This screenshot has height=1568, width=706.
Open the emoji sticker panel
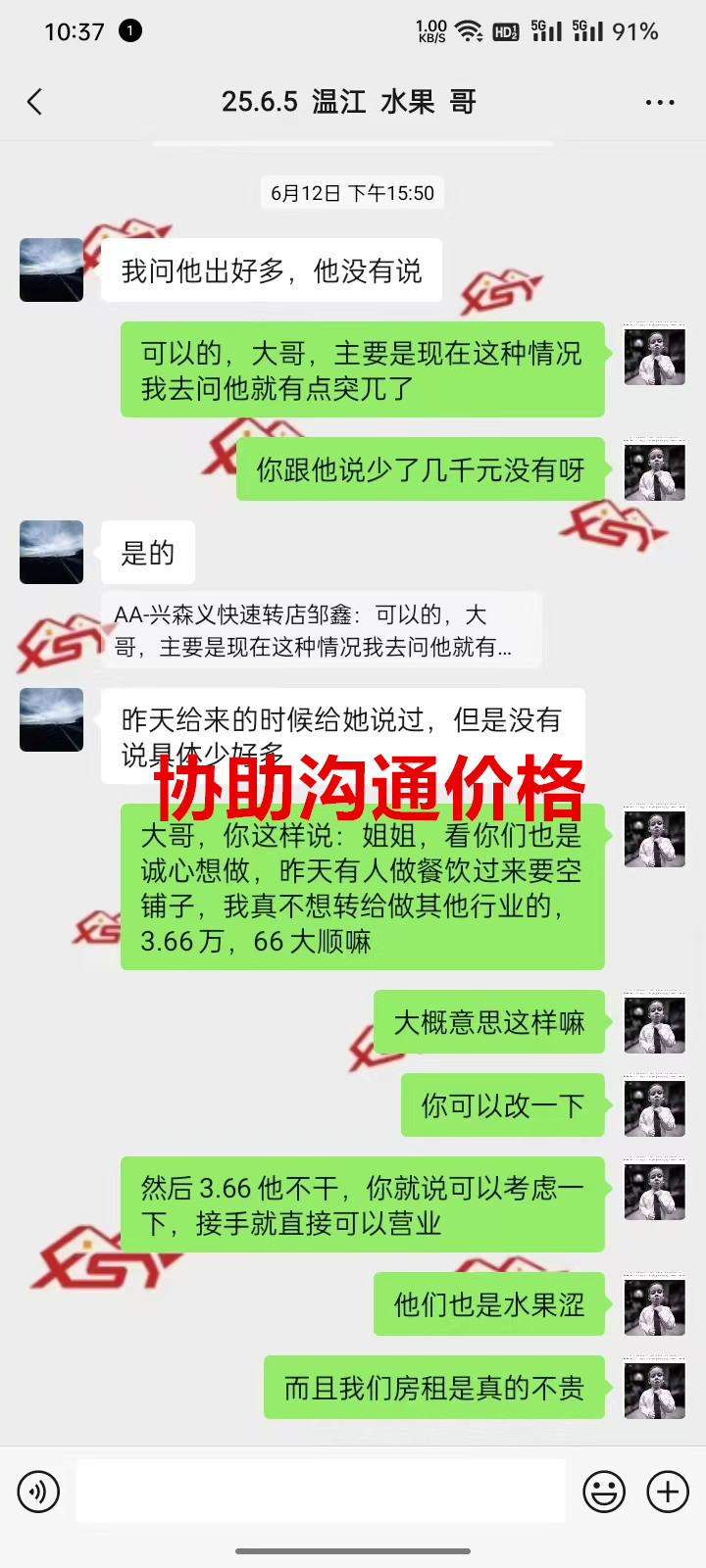click(x=604, y=1493)
